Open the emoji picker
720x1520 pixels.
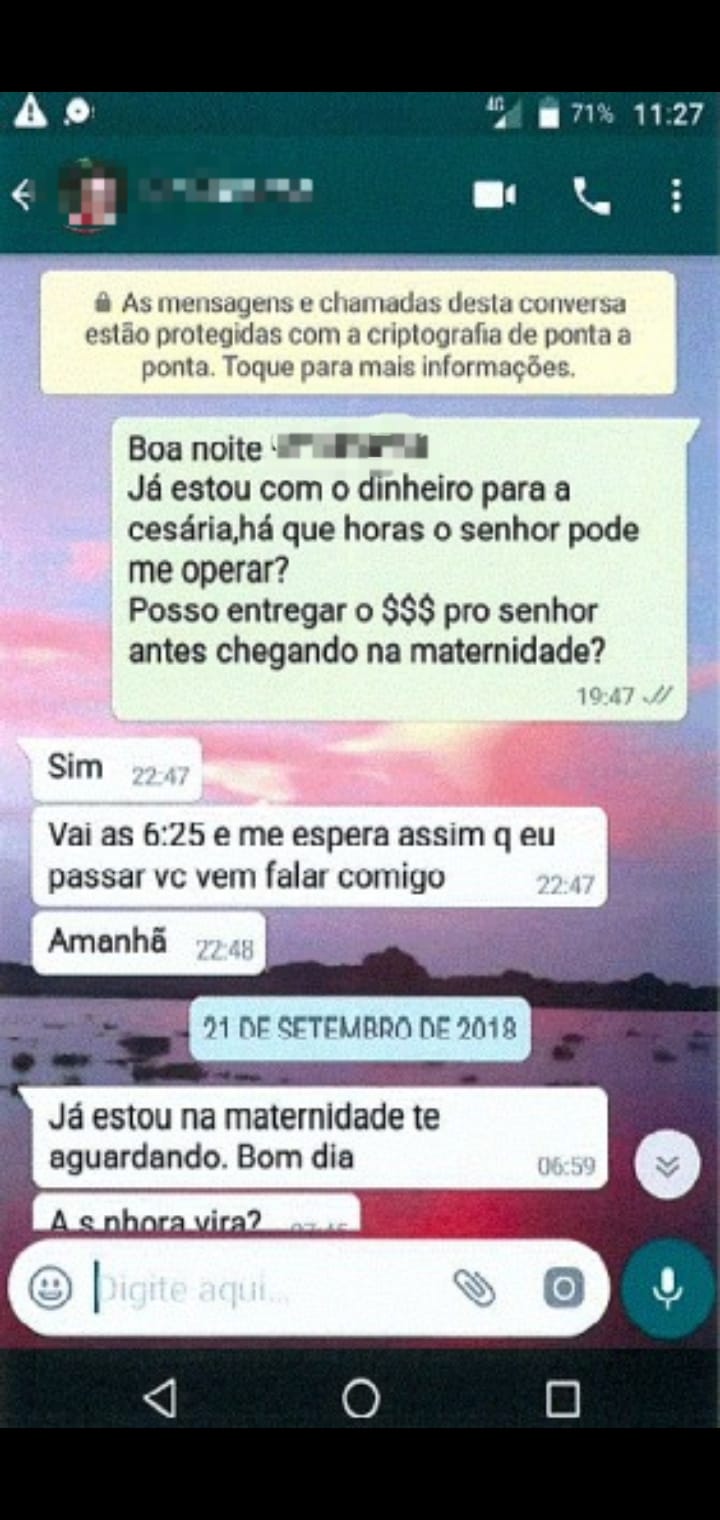[x=50, y=1288]
